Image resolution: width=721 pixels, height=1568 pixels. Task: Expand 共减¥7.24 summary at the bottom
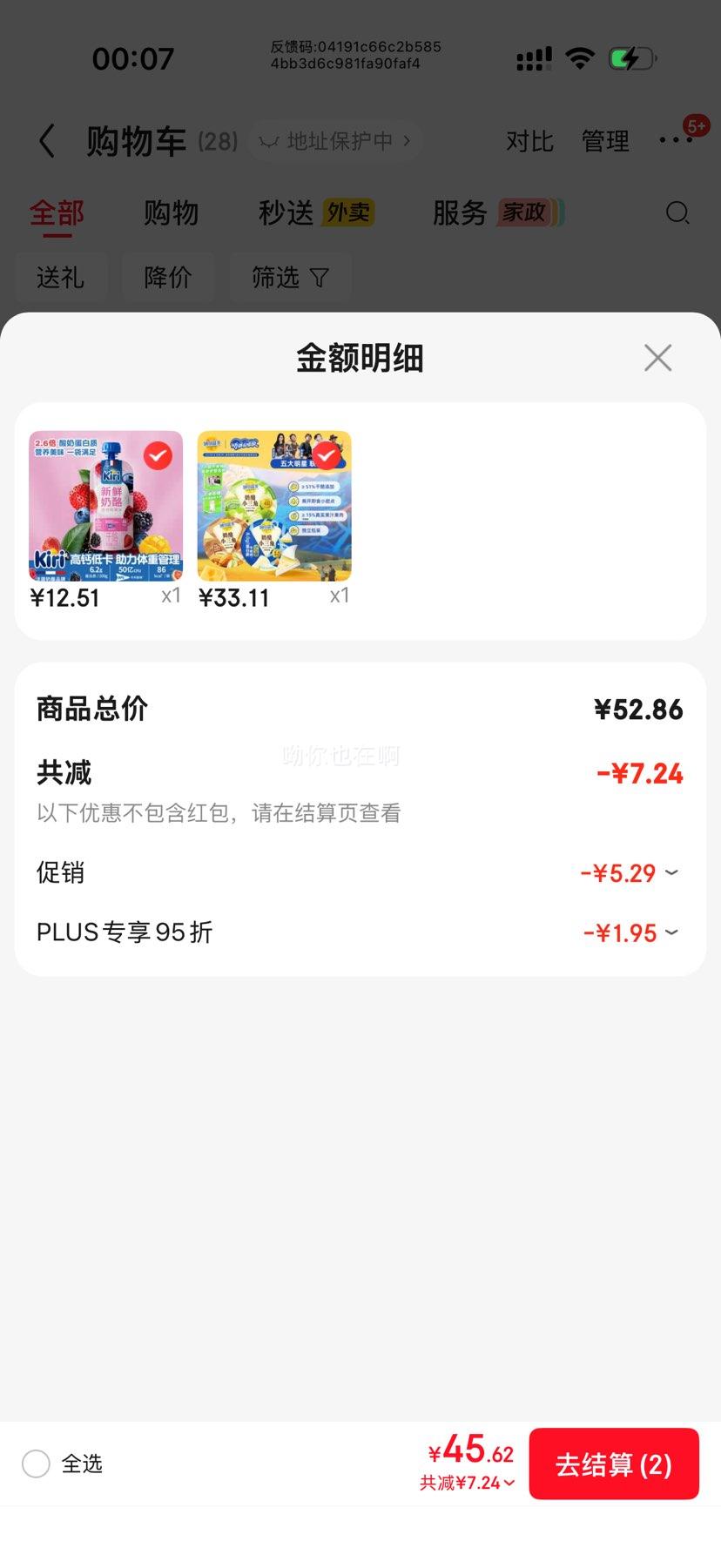(x=468, y=1484)
